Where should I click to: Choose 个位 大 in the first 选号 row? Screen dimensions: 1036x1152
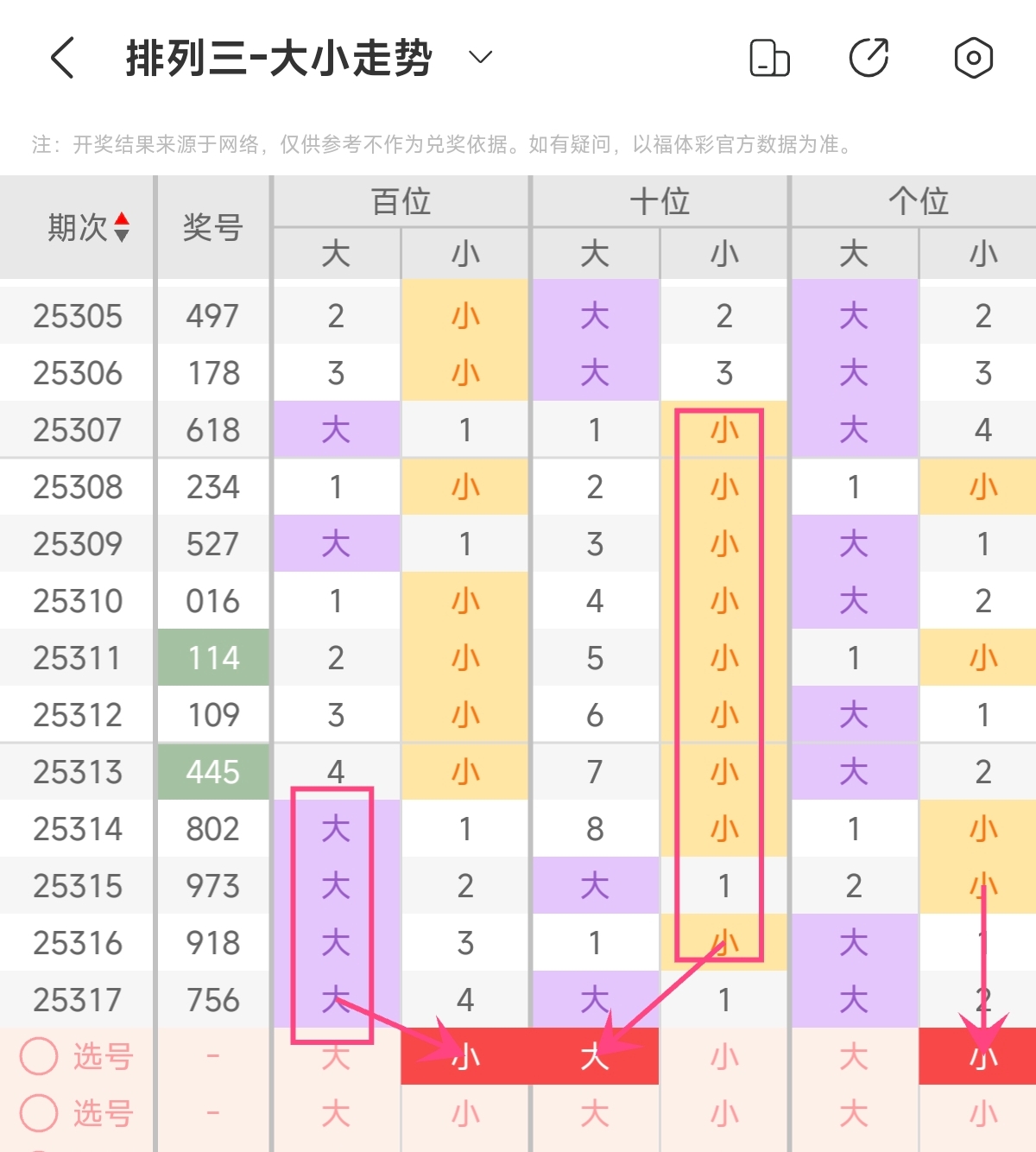click(x=854, y=1056)
